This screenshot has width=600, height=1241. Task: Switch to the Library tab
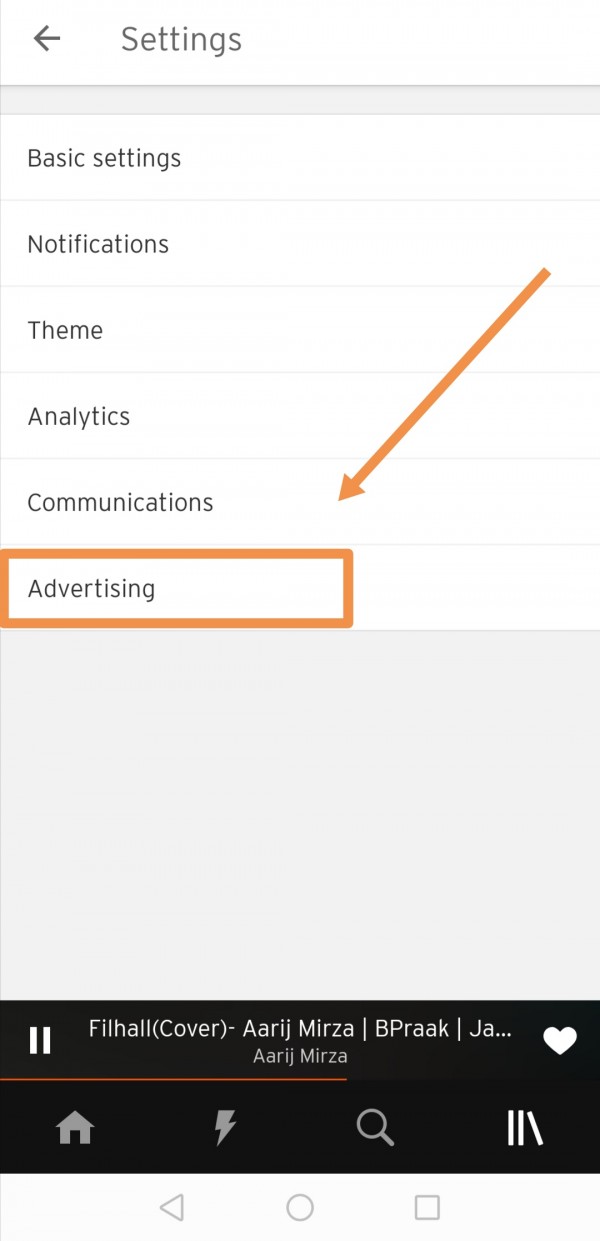coord(524,1128)
